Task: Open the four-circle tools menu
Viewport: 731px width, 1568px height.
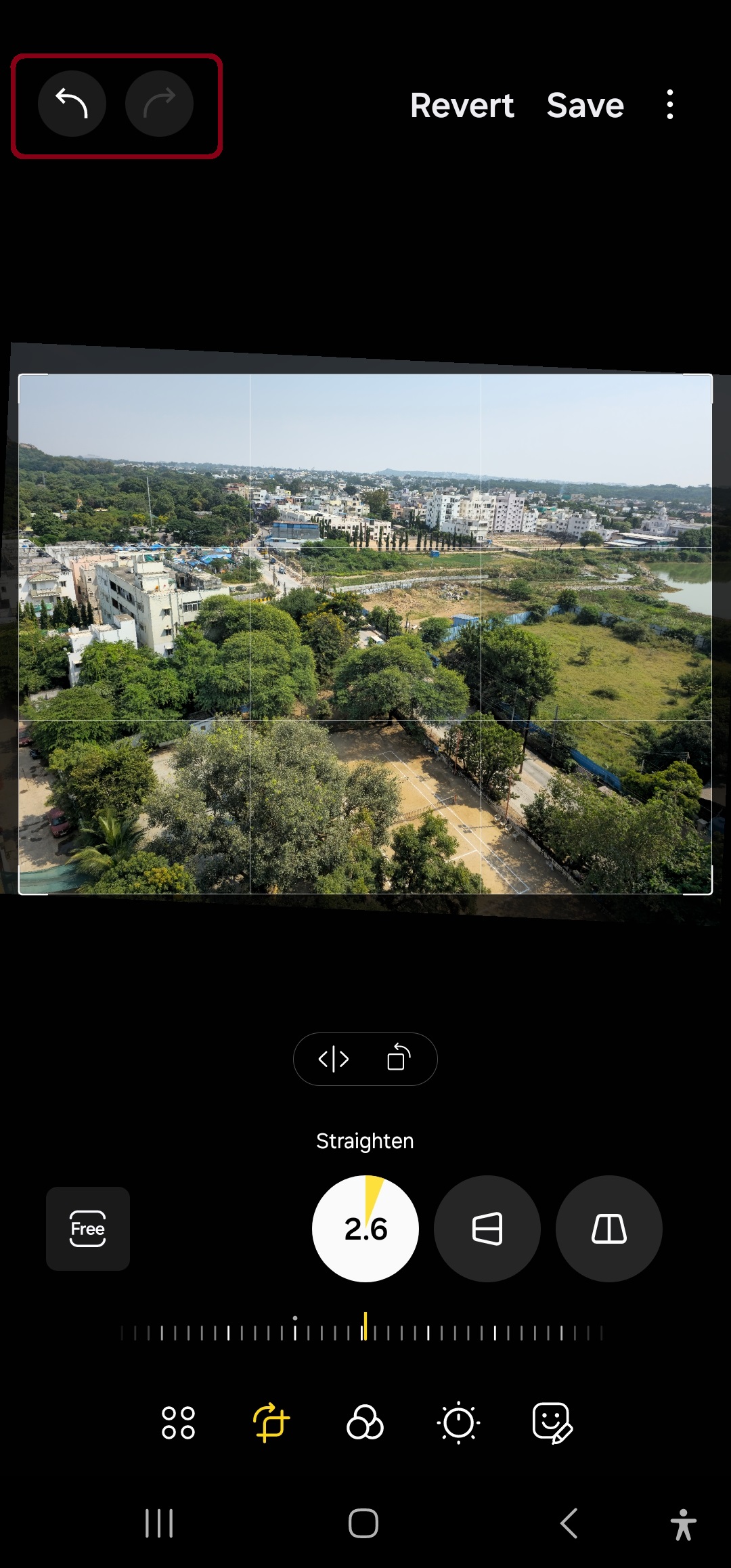Action: tap(178, 1422)
